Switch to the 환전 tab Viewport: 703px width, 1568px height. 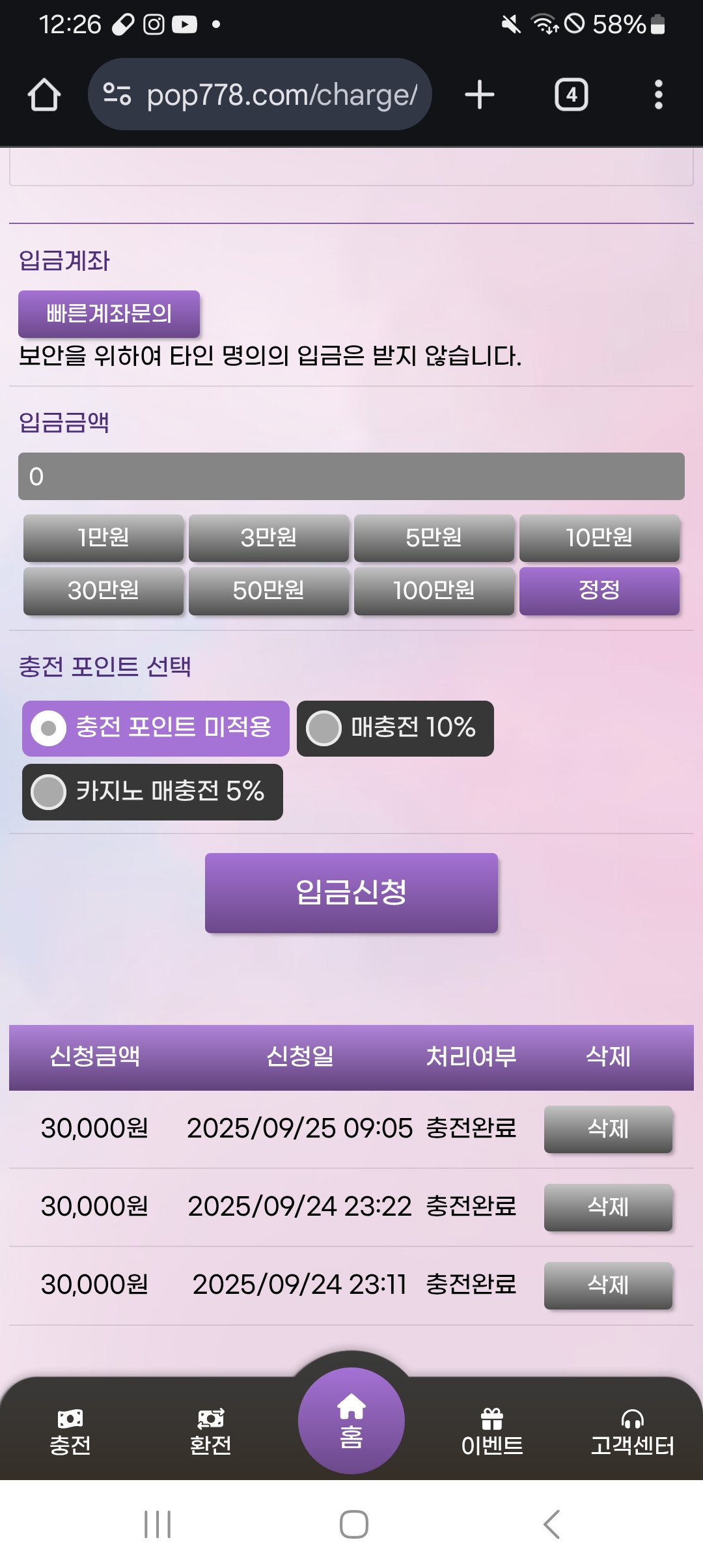click(x=211, y=1431)
